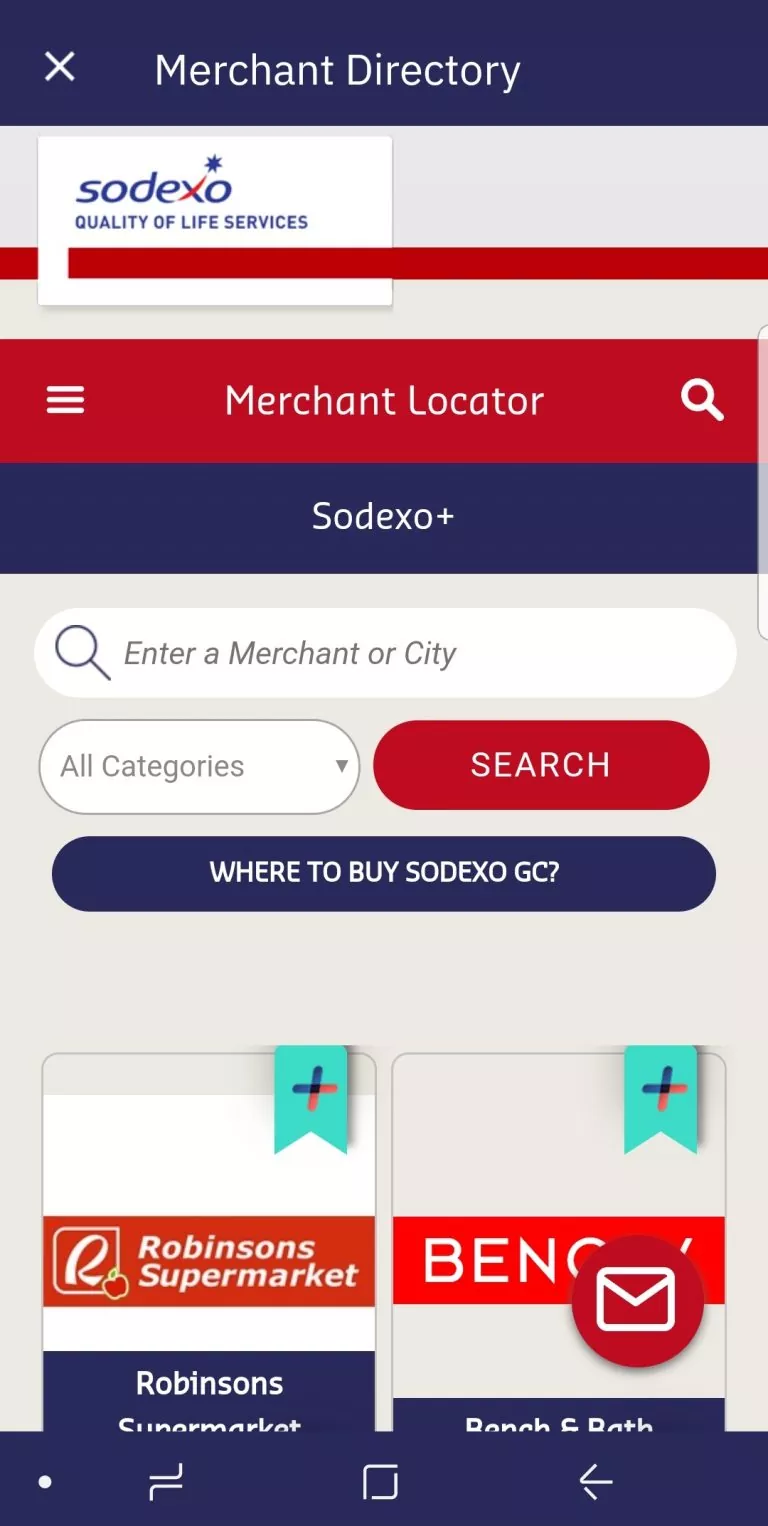
Task: Select the Merchant Directory header
Action: (x=336, y=69)
